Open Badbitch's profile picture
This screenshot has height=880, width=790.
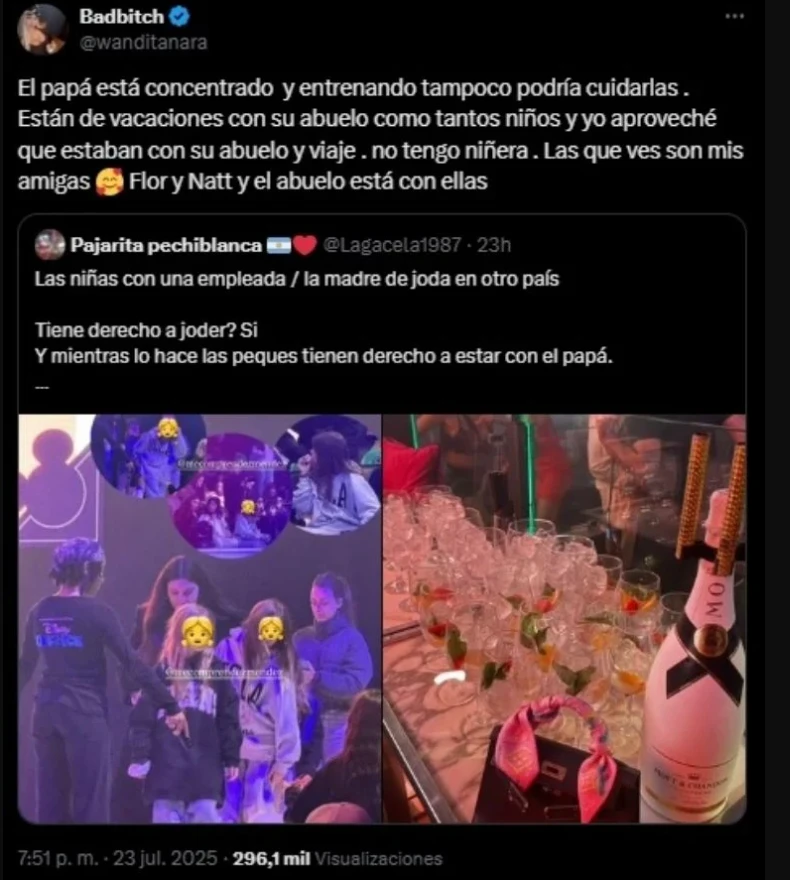[x=43, y=28]
